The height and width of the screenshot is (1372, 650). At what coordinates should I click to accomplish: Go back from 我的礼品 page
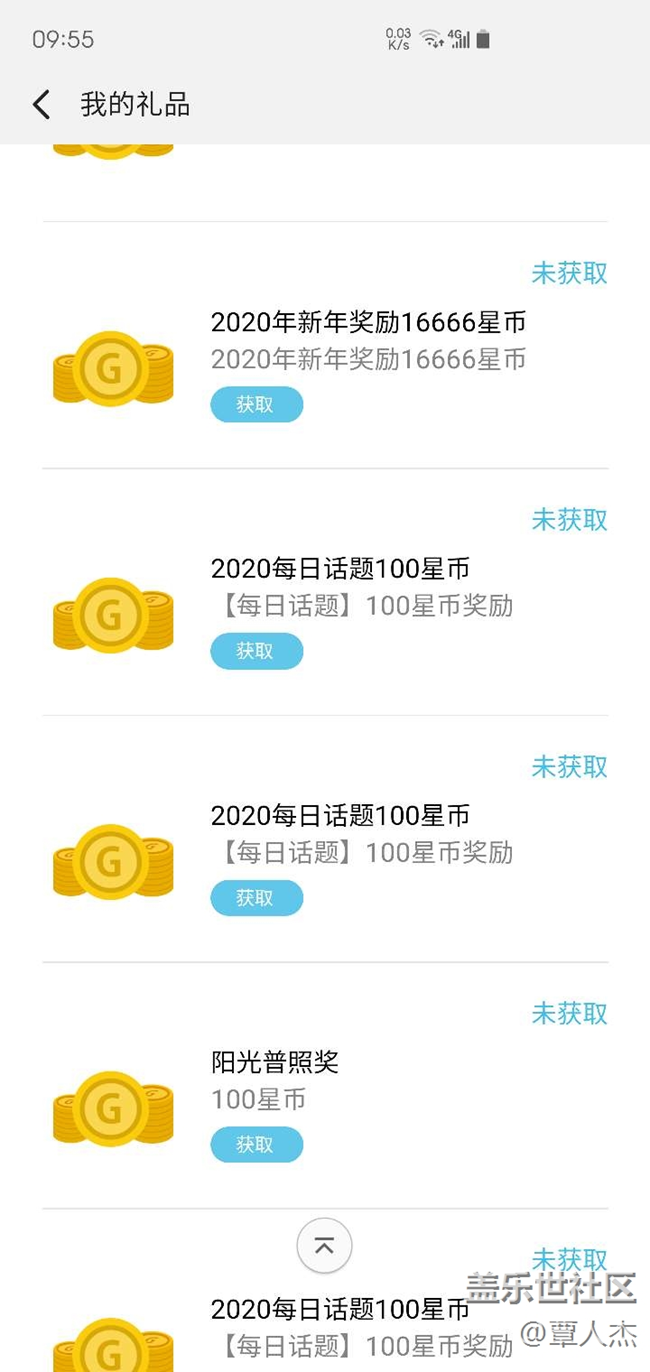pyautogui.click(x=41, y=104)
